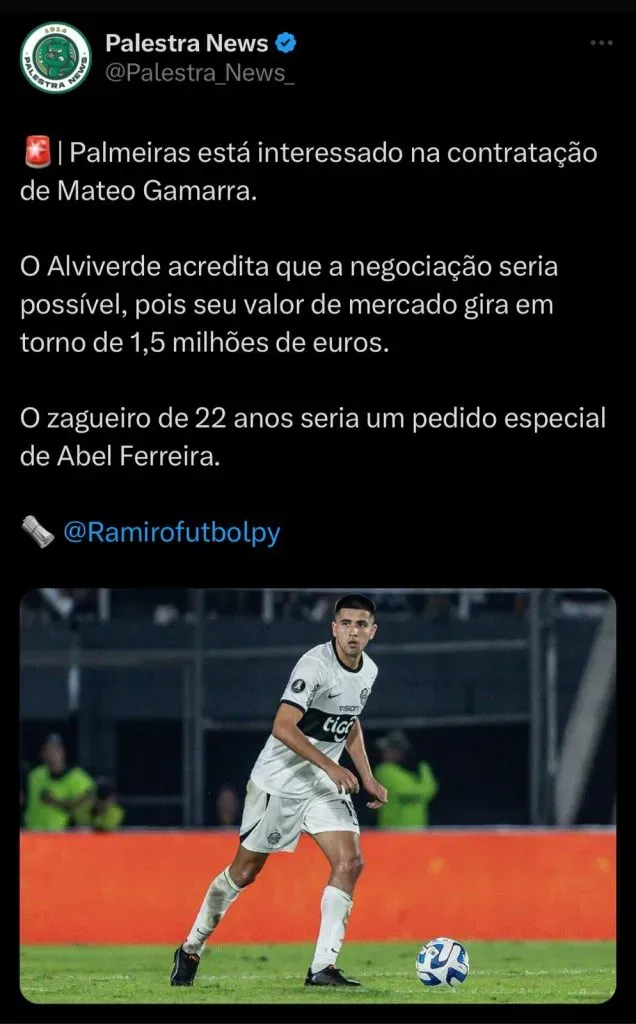Open the Palestra News account name
Screen dimensions: 636x1024
tap(186, 43)
